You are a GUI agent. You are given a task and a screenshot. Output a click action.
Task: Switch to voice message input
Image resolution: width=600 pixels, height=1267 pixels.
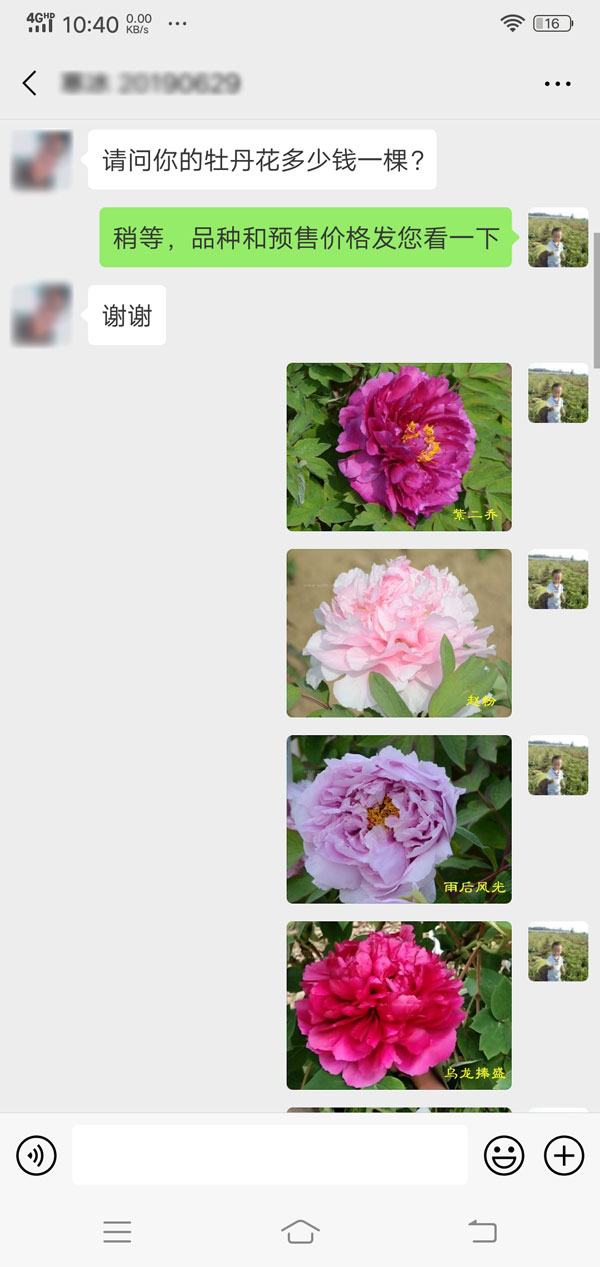36,1156
